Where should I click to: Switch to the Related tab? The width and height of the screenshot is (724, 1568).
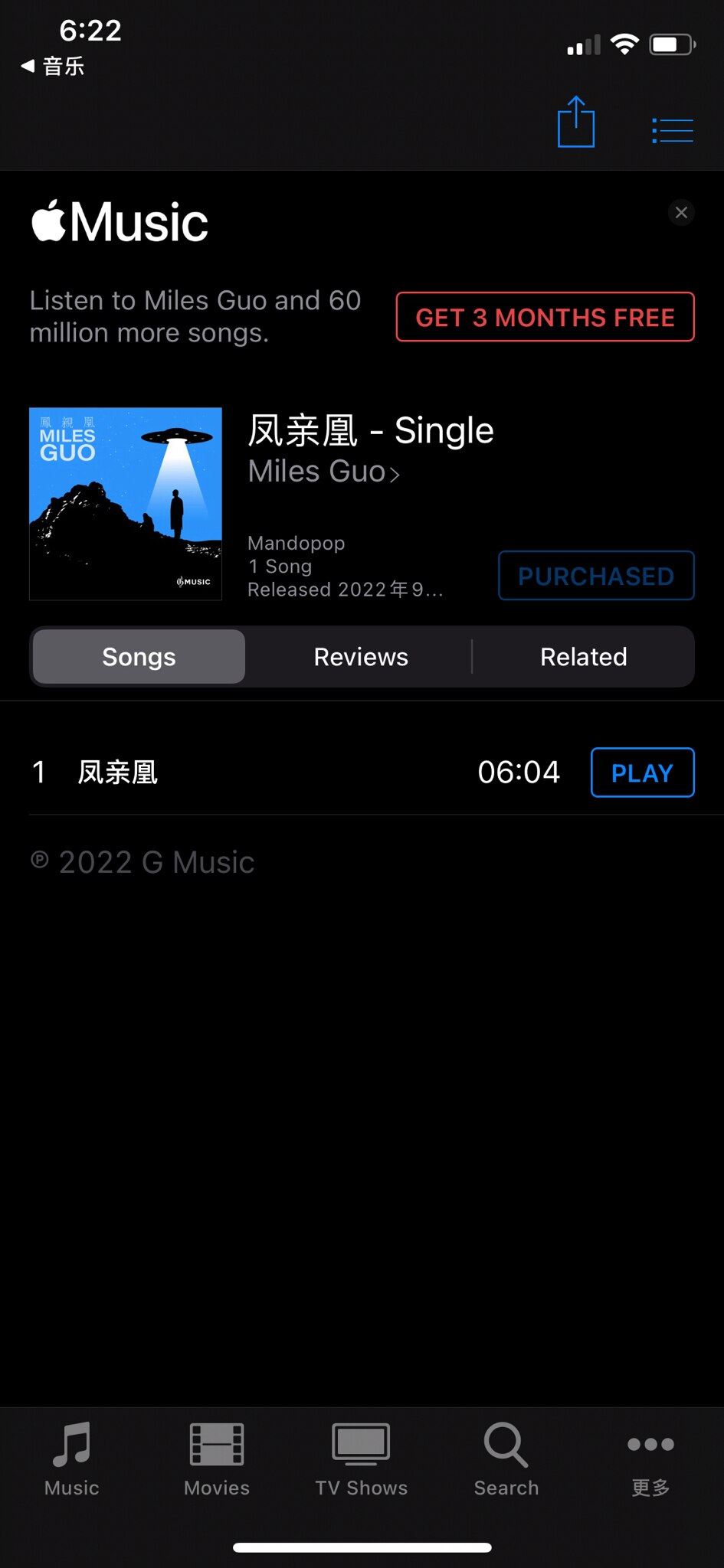tap(583, 656)
